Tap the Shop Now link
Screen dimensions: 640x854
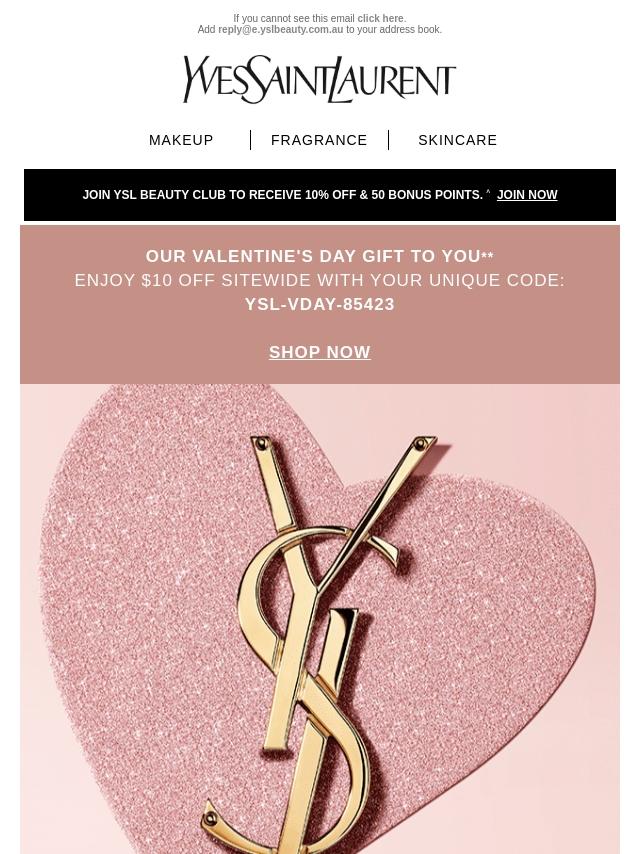tap(319, 352)
